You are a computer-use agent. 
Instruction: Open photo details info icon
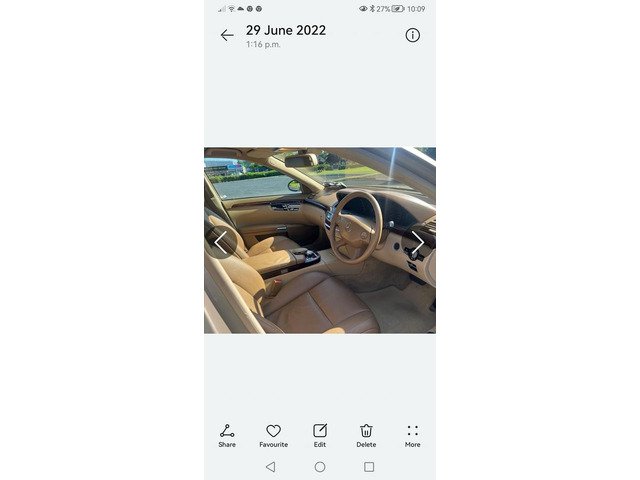click(412, 35)
